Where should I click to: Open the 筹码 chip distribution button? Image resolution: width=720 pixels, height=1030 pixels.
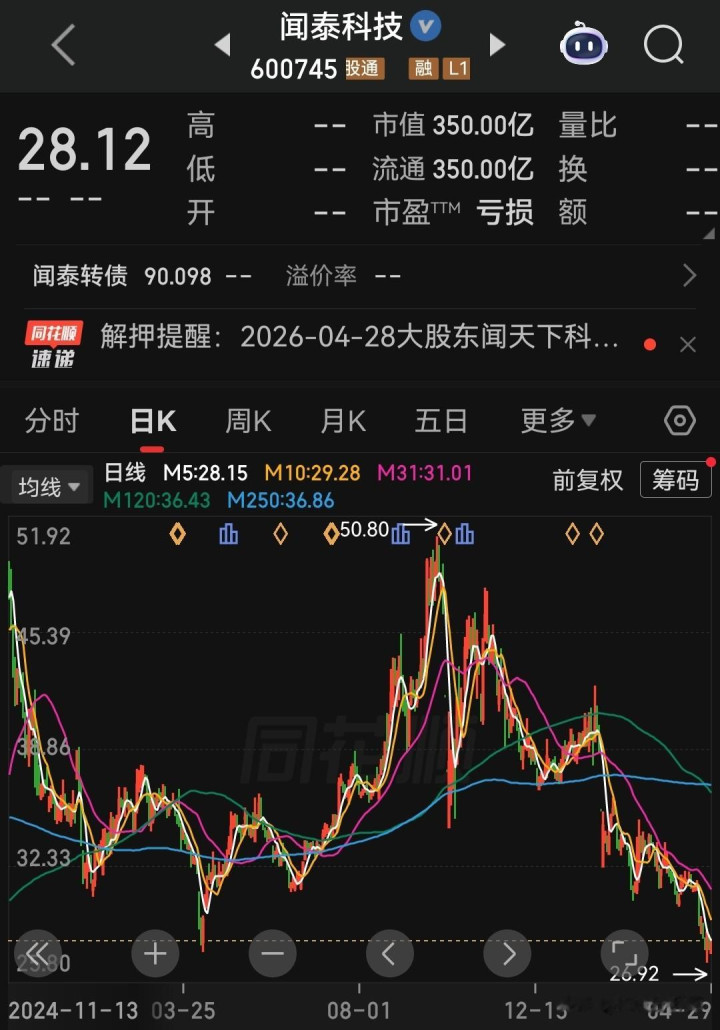click(675, 480)
